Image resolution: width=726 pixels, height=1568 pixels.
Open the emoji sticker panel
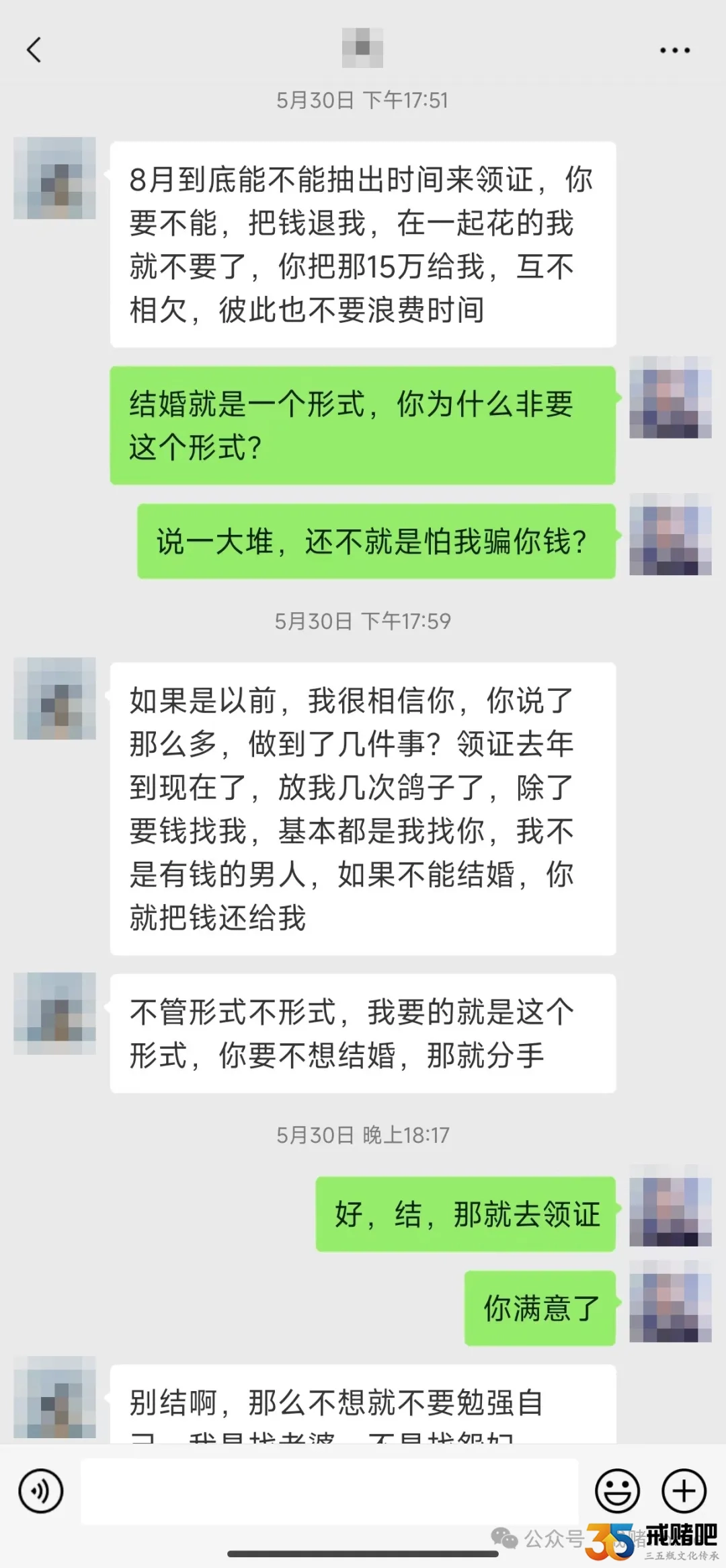617,1491
